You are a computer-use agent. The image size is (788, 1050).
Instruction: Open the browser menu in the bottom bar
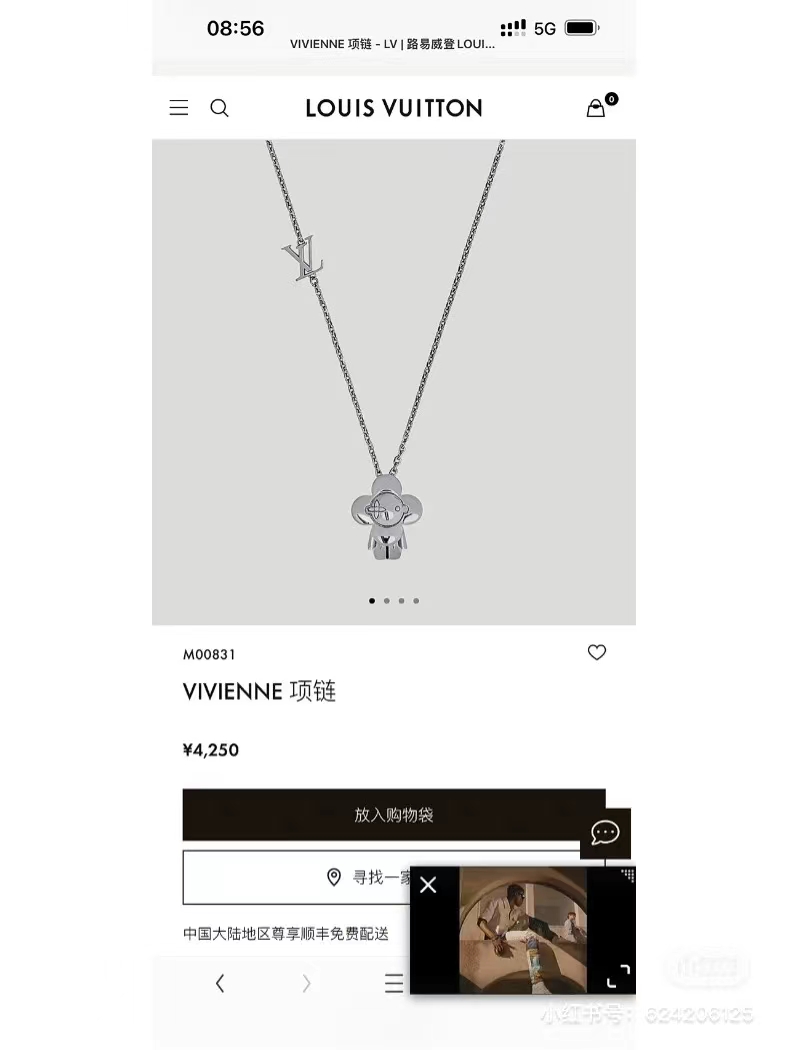tap(394, 984)
